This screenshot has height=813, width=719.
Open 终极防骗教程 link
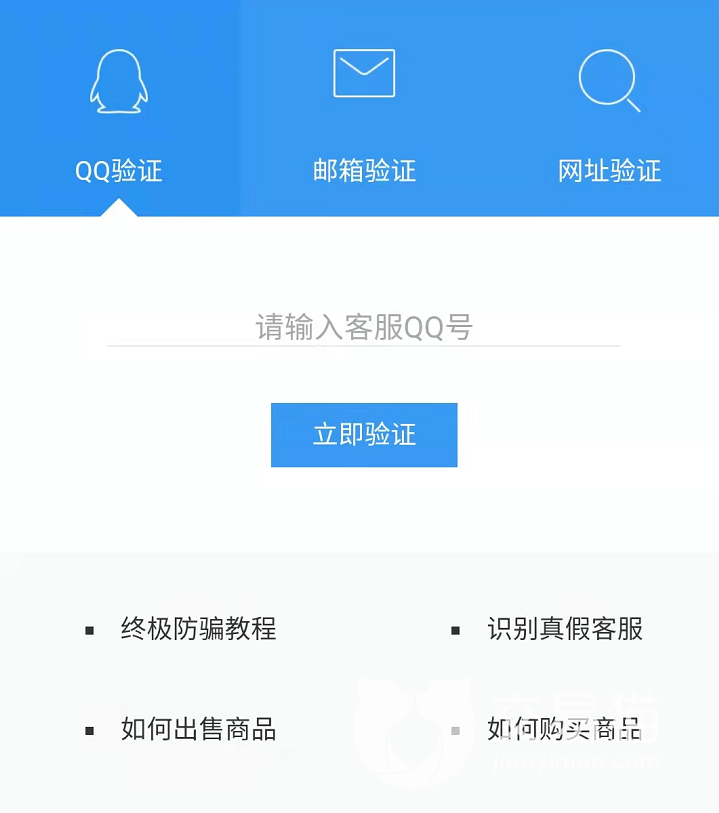[x=198, y=629]
